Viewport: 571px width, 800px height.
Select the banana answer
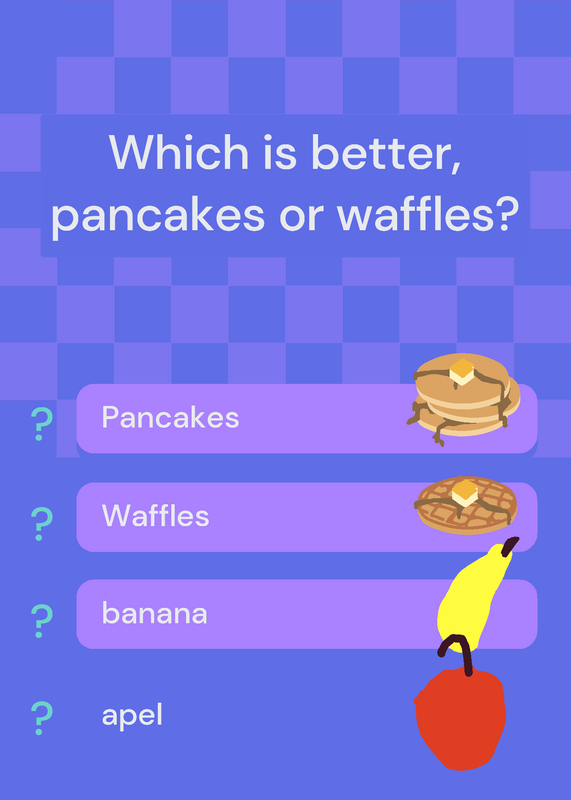tap(307, 614)
